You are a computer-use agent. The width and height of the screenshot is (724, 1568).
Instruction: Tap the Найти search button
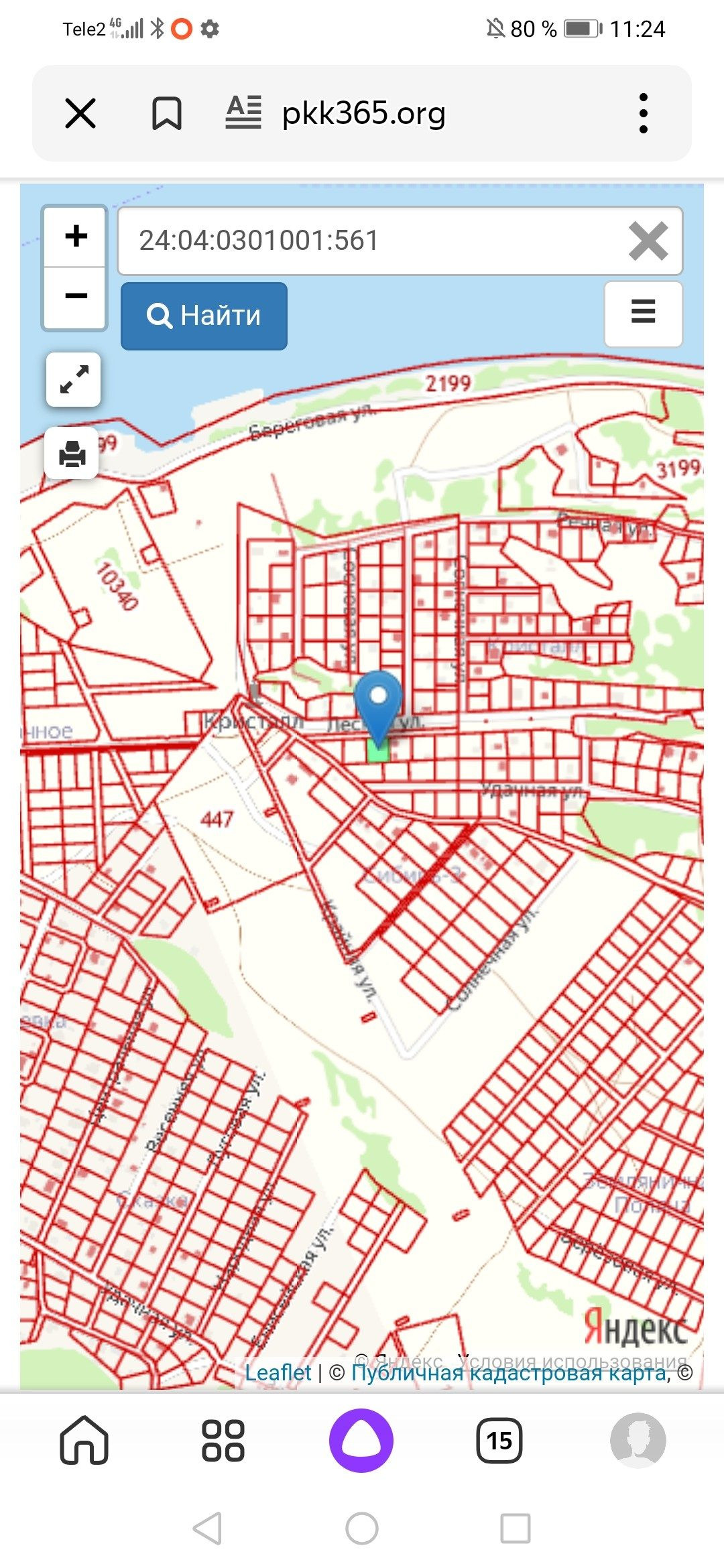tap(204, 316)
